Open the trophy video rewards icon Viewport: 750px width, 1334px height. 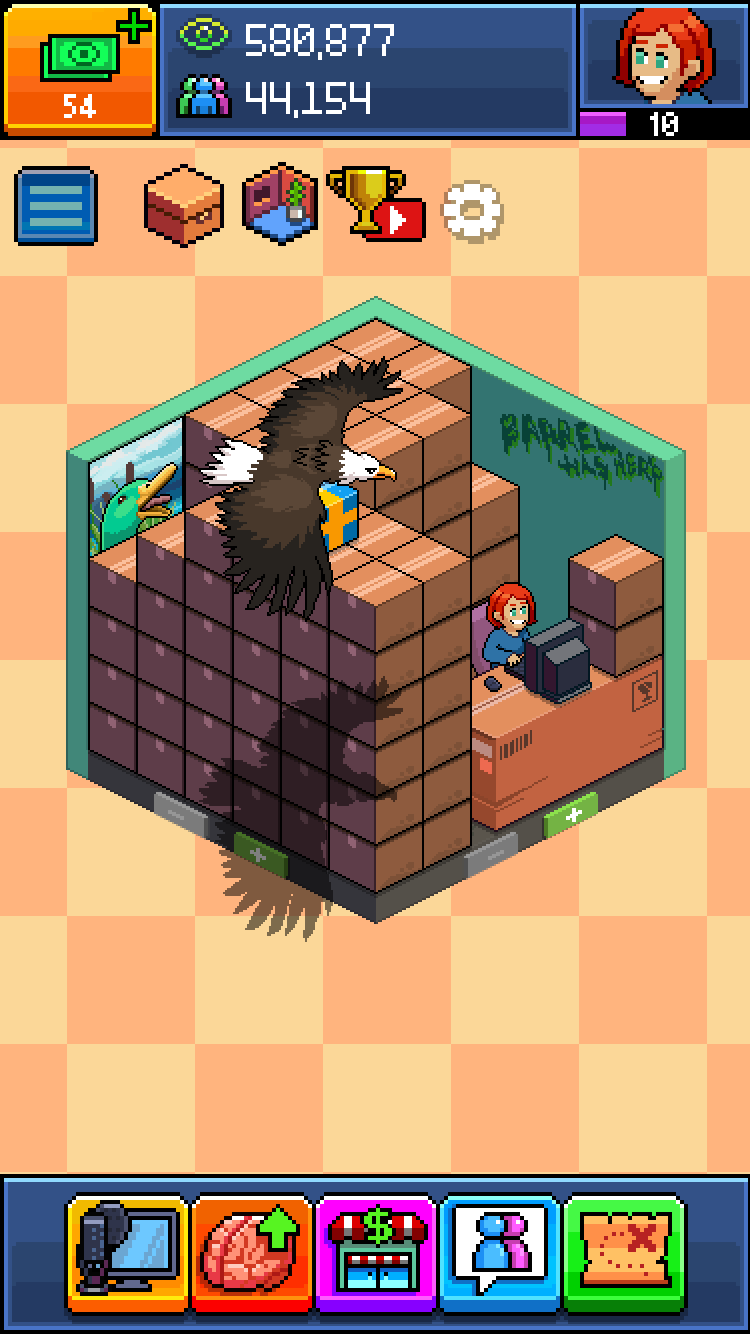click(x=375, y=204)
